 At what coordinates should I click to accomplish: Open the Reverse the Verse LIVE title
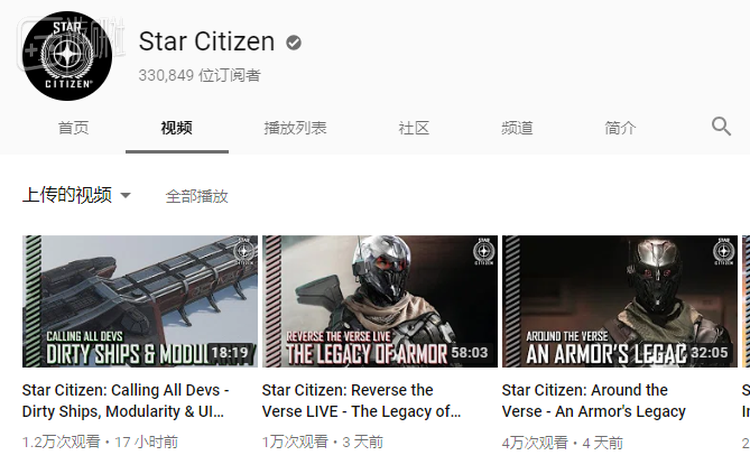coord(361,400)
